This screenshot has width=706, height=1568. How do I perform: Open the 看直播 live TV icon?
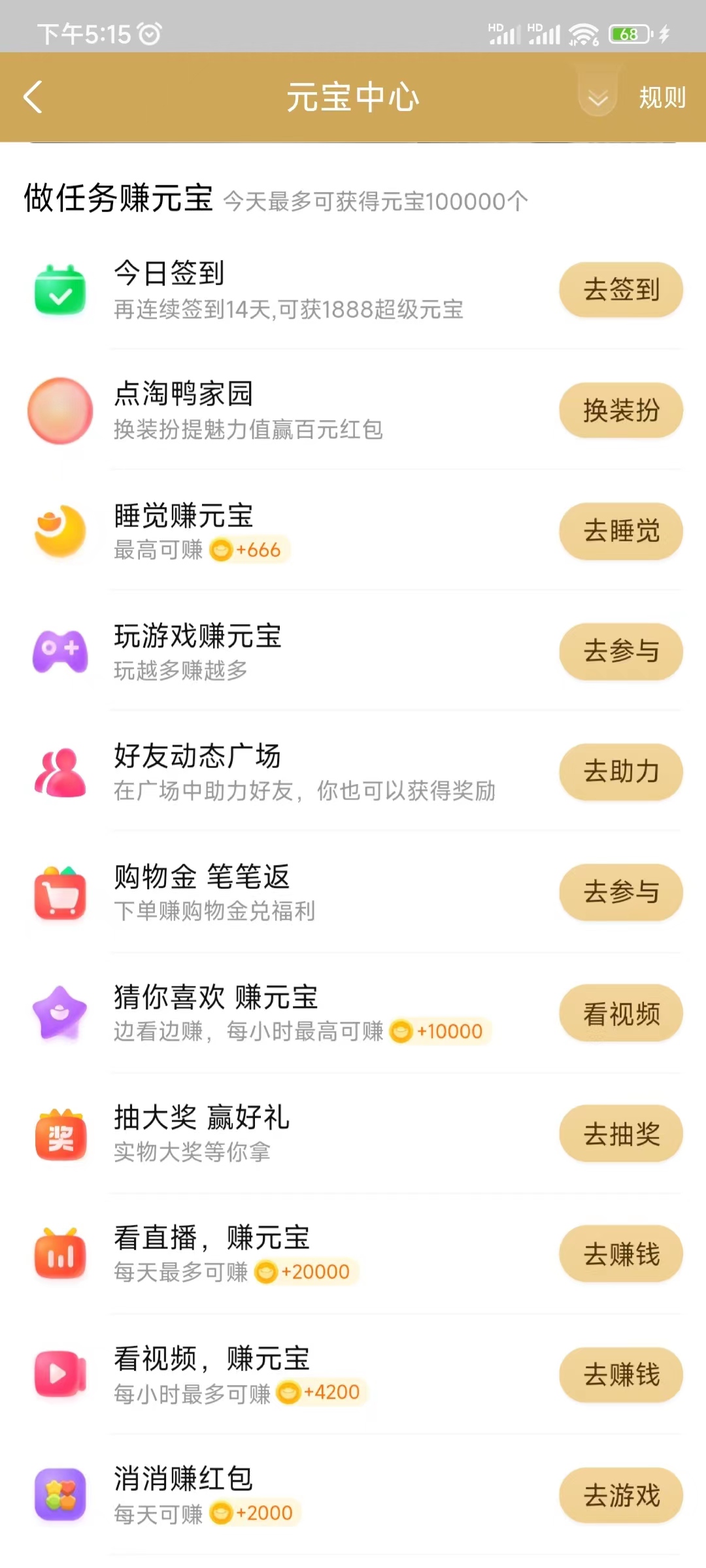61,1254
